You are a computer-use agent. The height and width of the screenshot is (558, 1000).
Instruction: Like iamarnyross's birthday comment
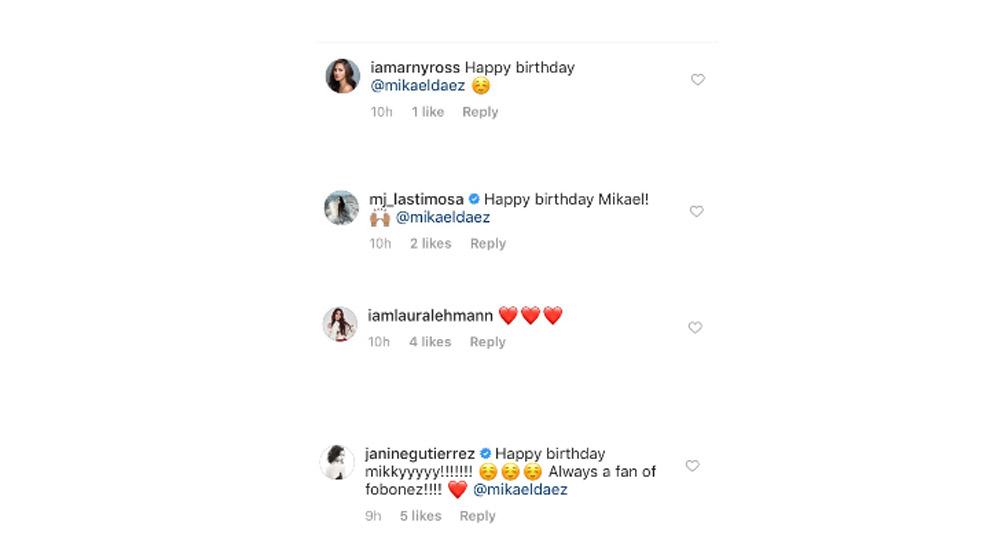(698, 80)
